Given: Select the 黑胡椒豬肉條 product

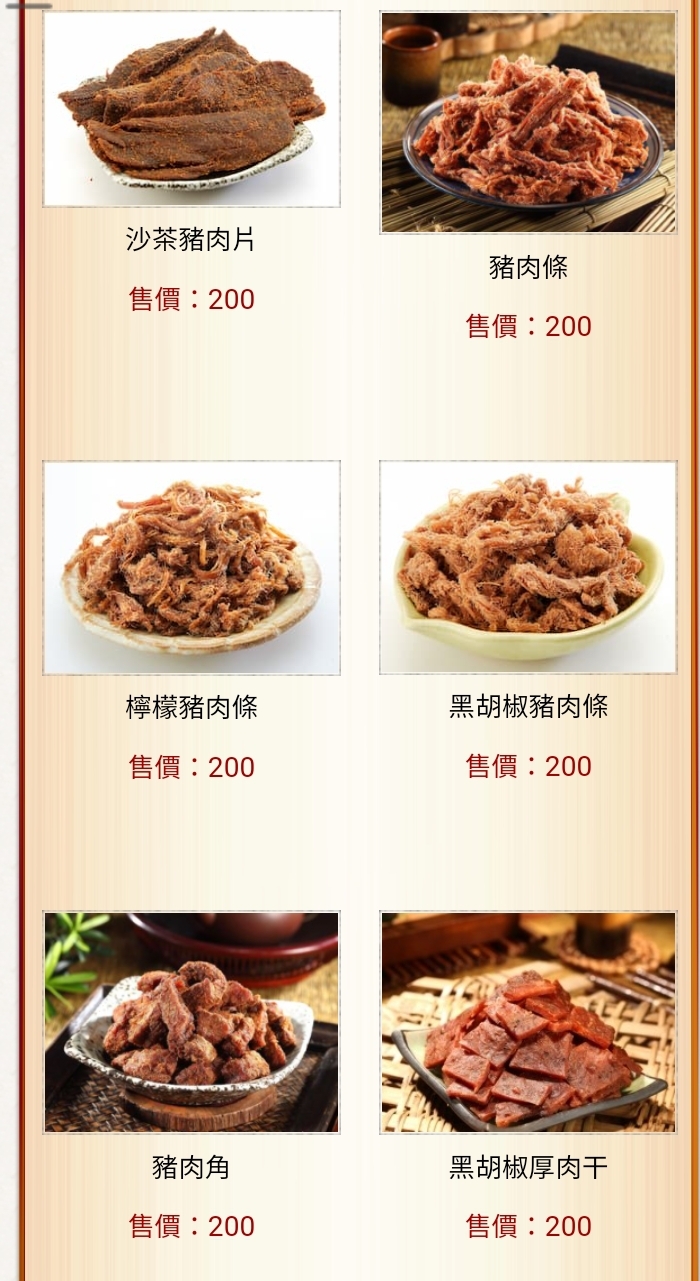Looking at the screenshot, I should 528,567.
